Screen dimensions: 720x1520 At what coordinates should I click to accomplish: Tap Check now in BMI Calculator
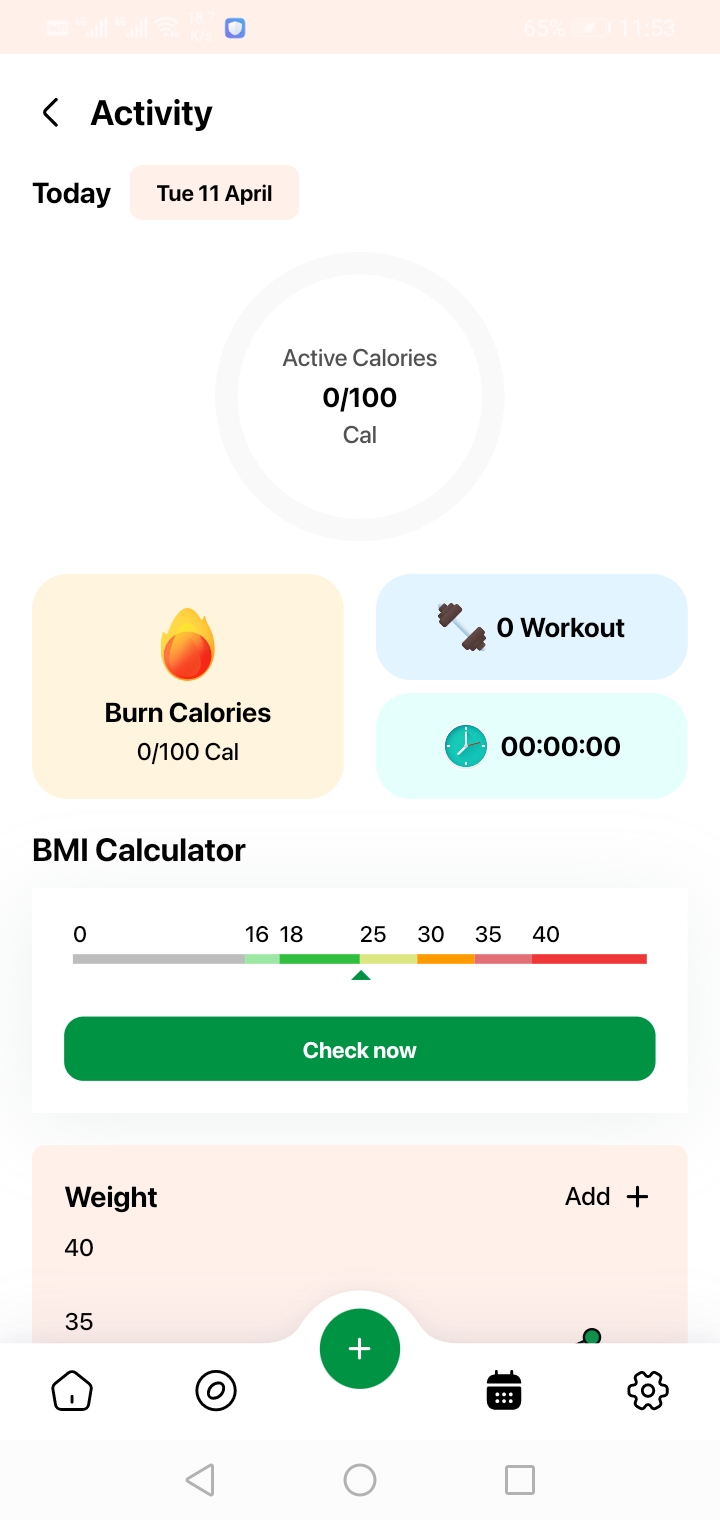[x=359, y=1049]
